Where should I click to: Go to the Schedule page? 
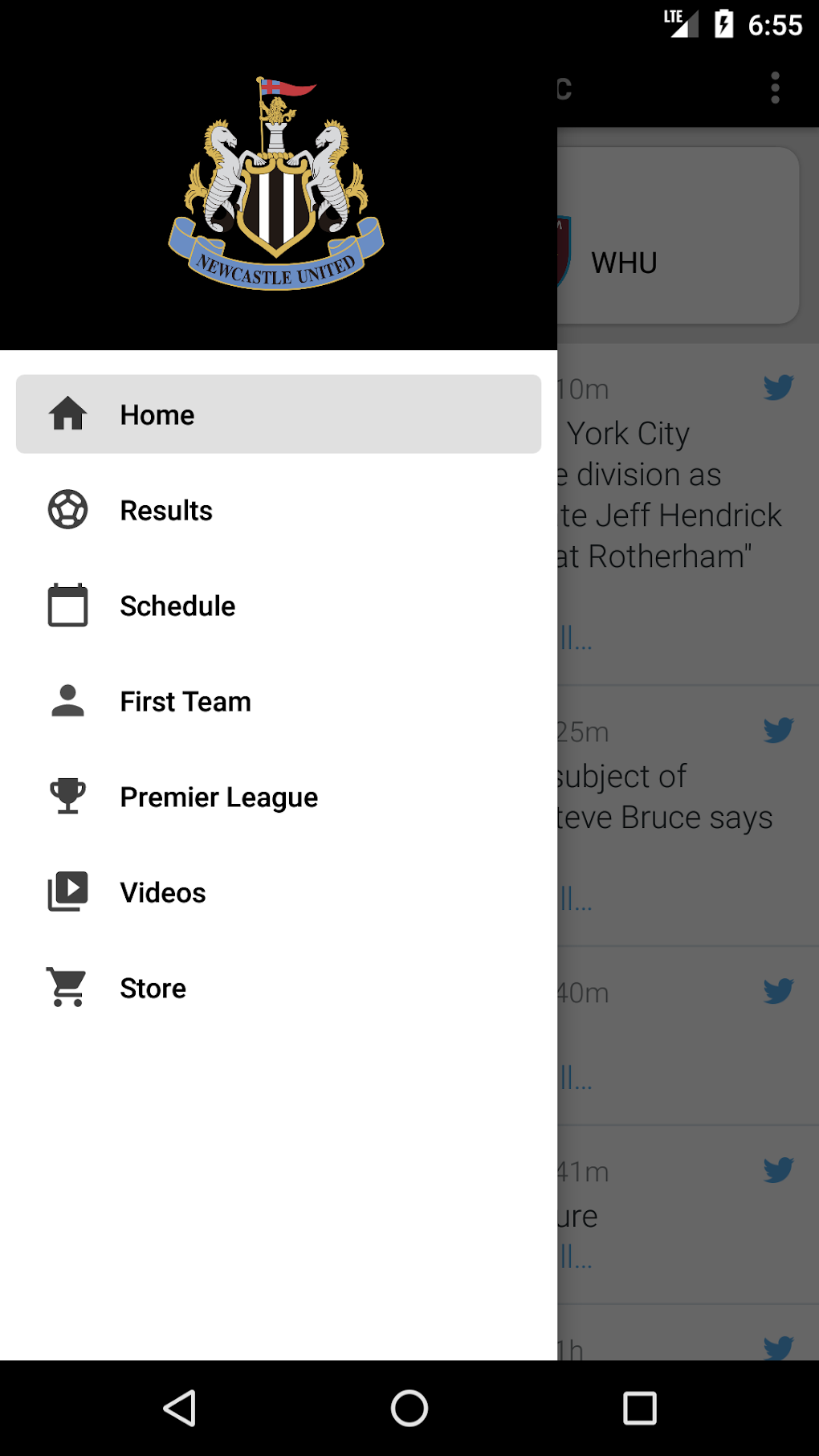coord(278,606)
